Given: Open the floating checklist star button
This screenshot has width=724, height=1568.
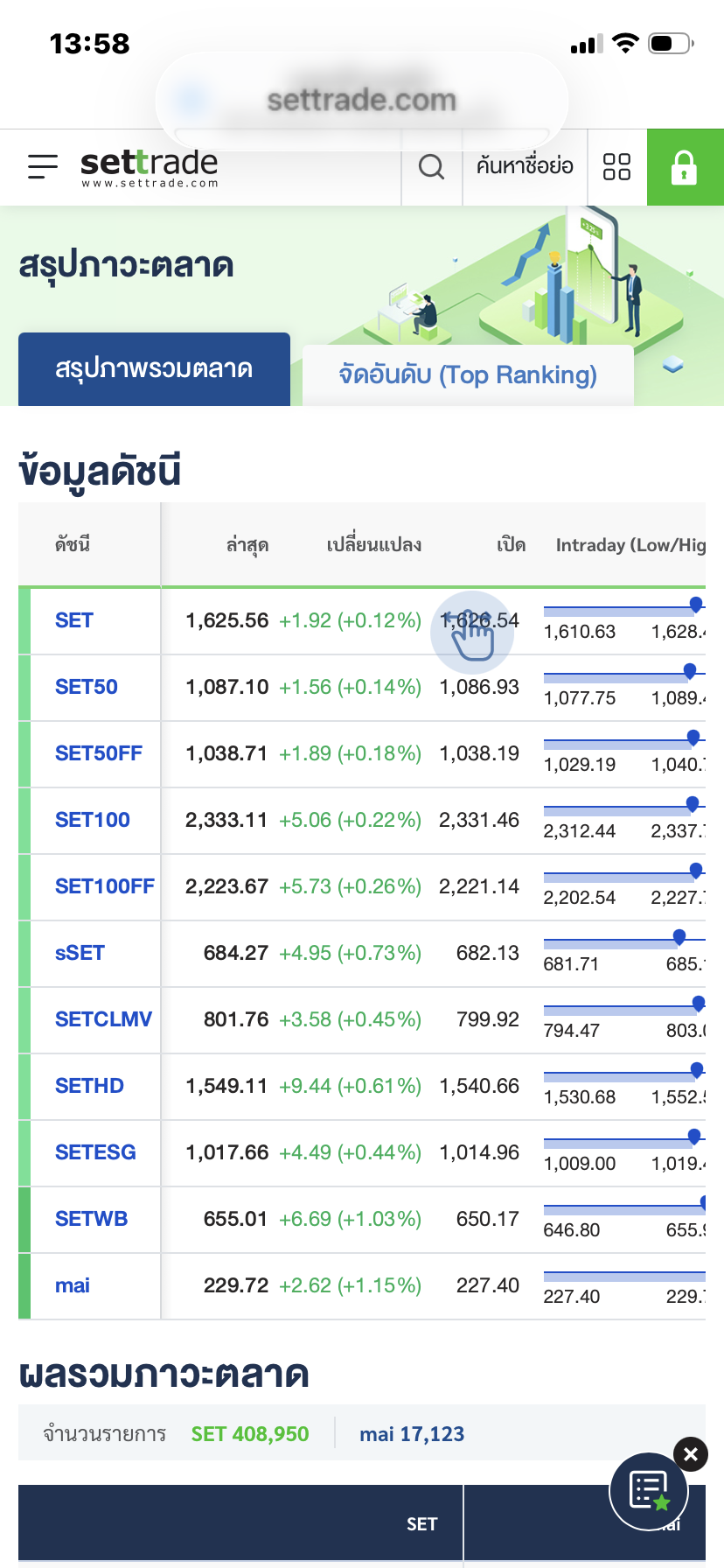Looking at the screenshot, I should click(x=649, y=1492).
